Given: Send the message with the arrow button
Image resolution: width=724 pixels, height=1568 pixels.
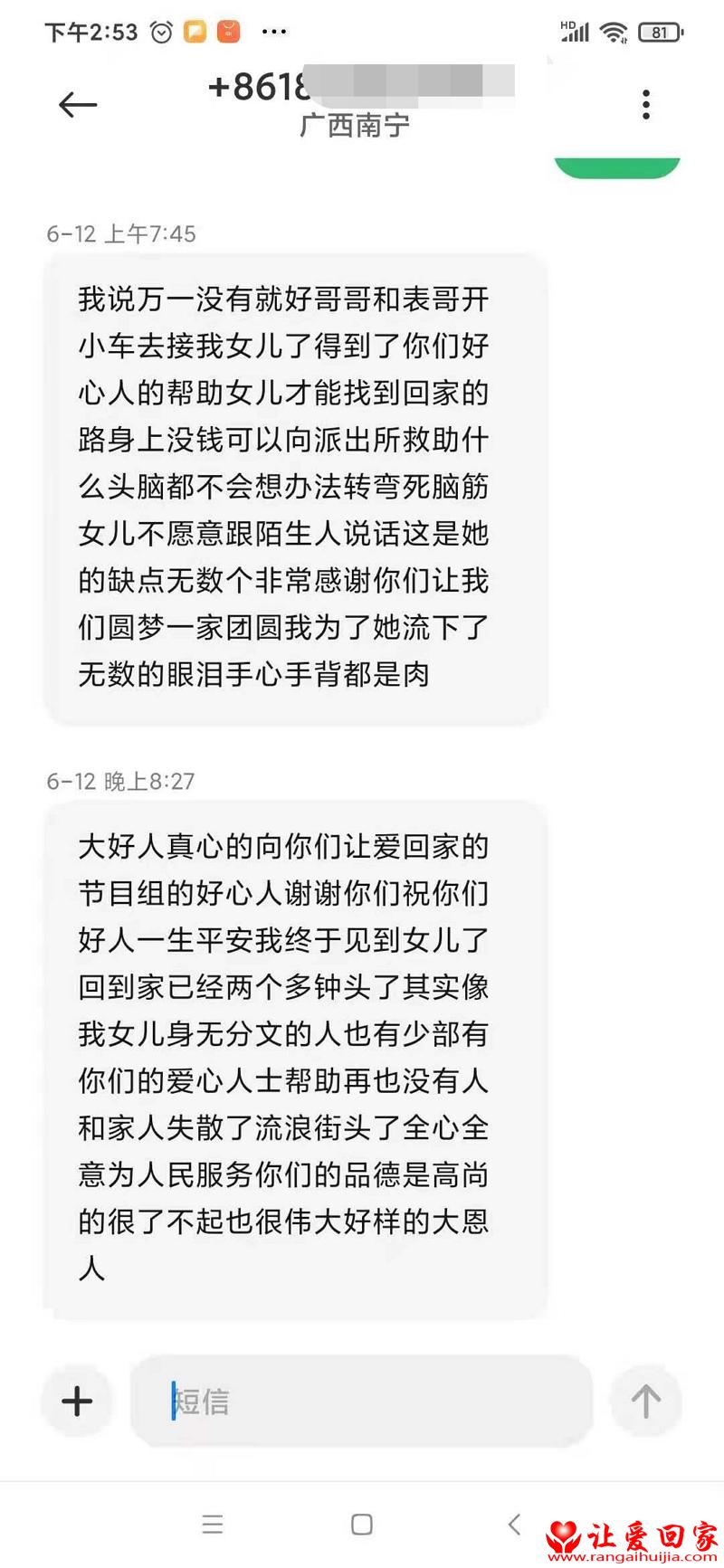Looking at the screenshot, I should 645,1401.
